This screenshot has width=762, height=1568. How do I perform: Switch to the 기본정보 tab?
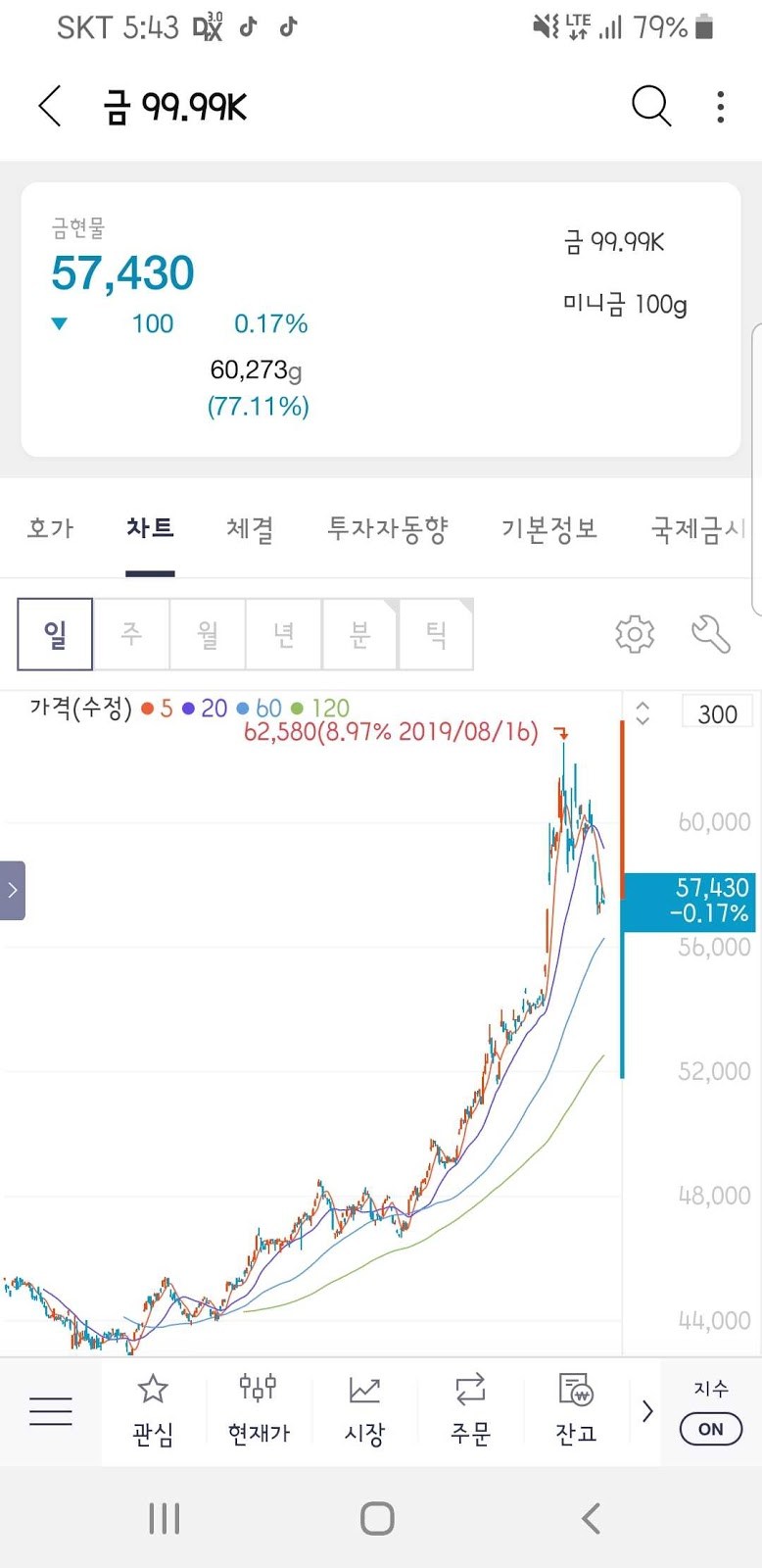[548, 529]
